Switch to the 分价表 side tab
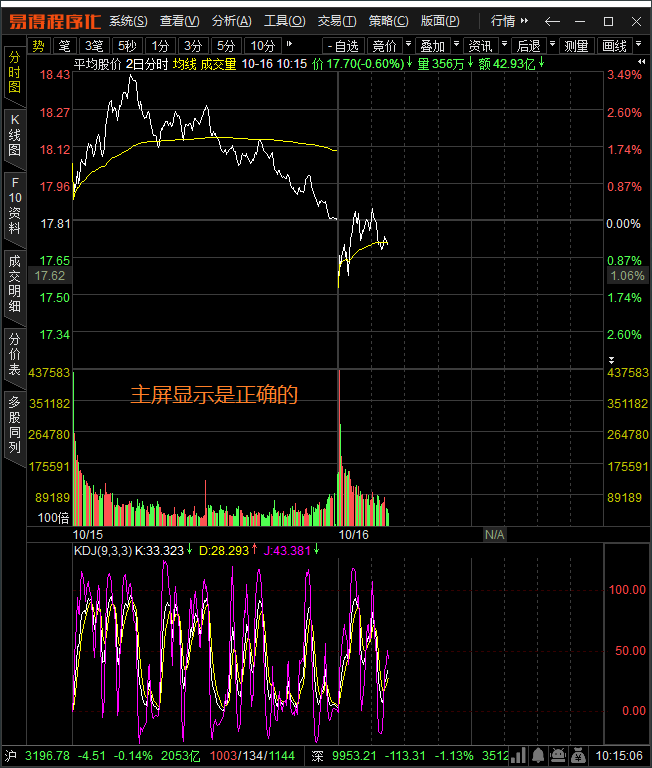The image size is (652, 768). pyautogui.click(x=14, y=354)
